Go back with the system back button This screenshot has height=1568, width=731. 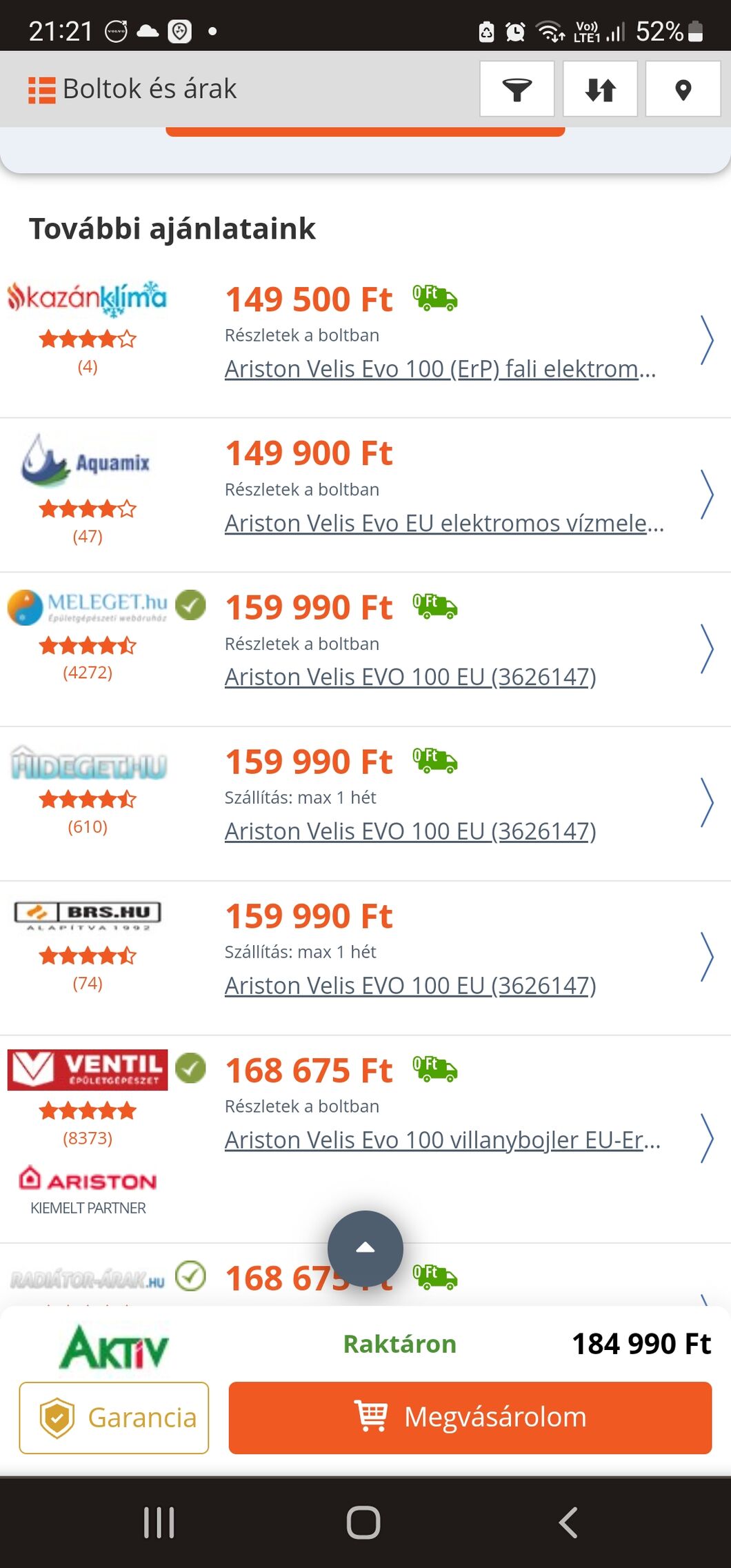click(568, 1522)
